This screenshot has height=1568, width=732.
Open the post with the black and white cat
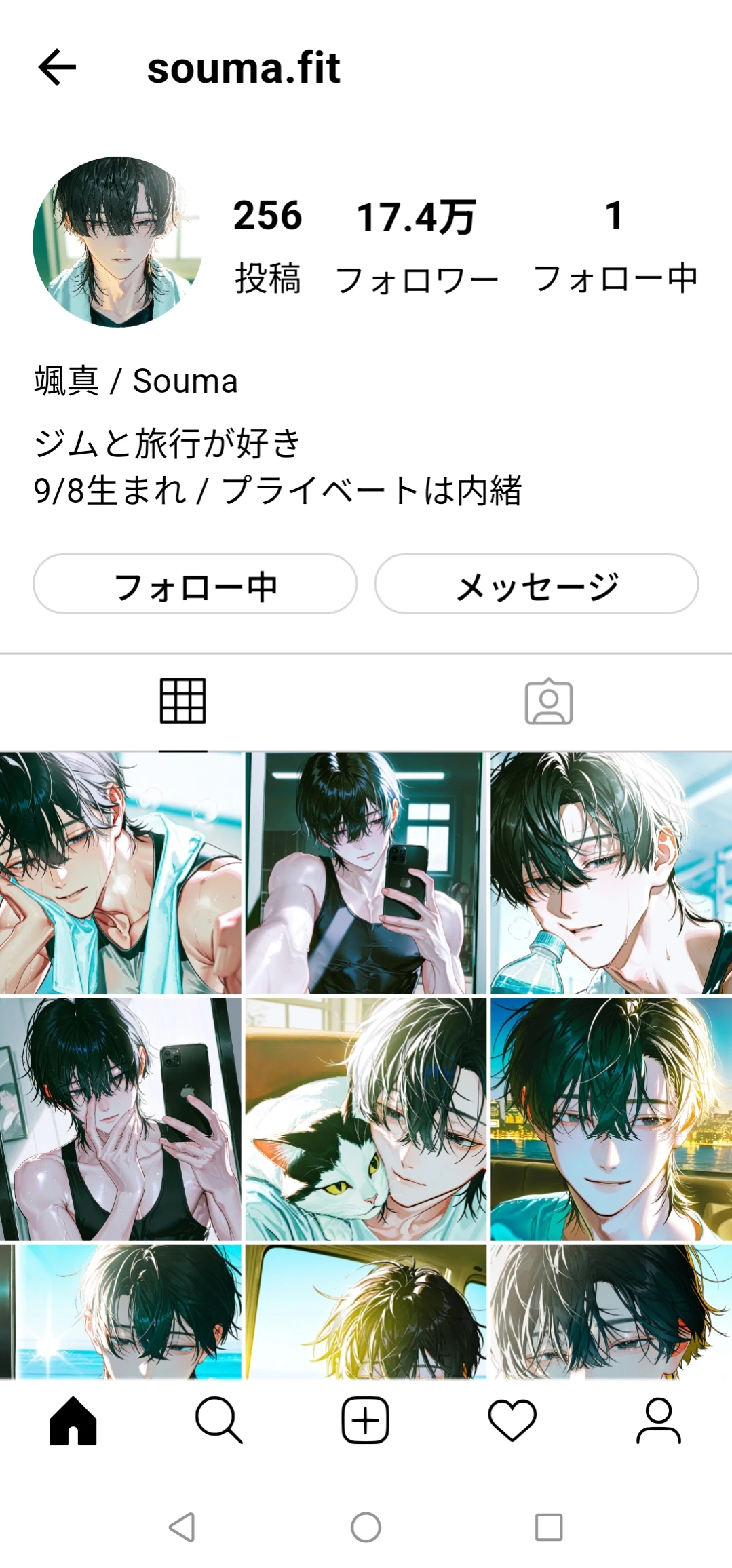pos(366,1119)
